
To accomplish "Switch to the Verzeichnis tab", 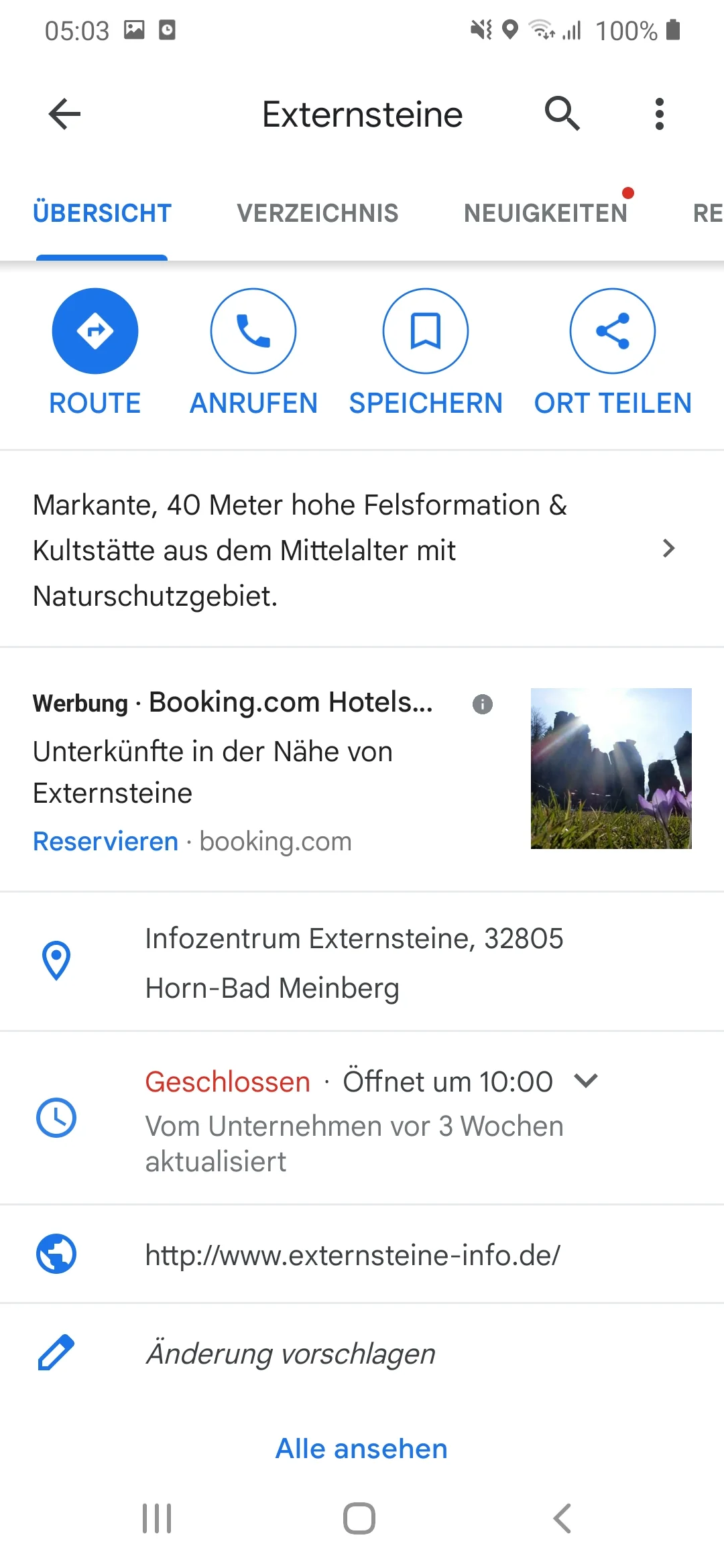I will click(x=318, y=212).
